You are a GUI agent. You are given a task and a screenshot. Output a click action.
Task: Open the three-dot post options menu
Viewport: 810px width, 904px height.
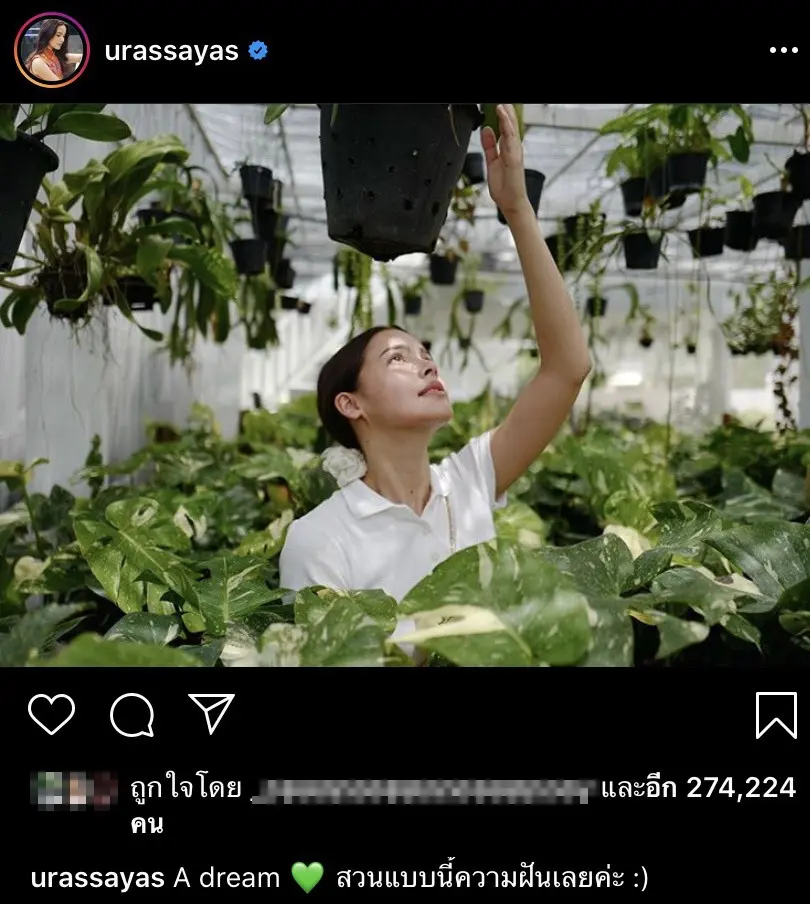click(x=783, y=51)
